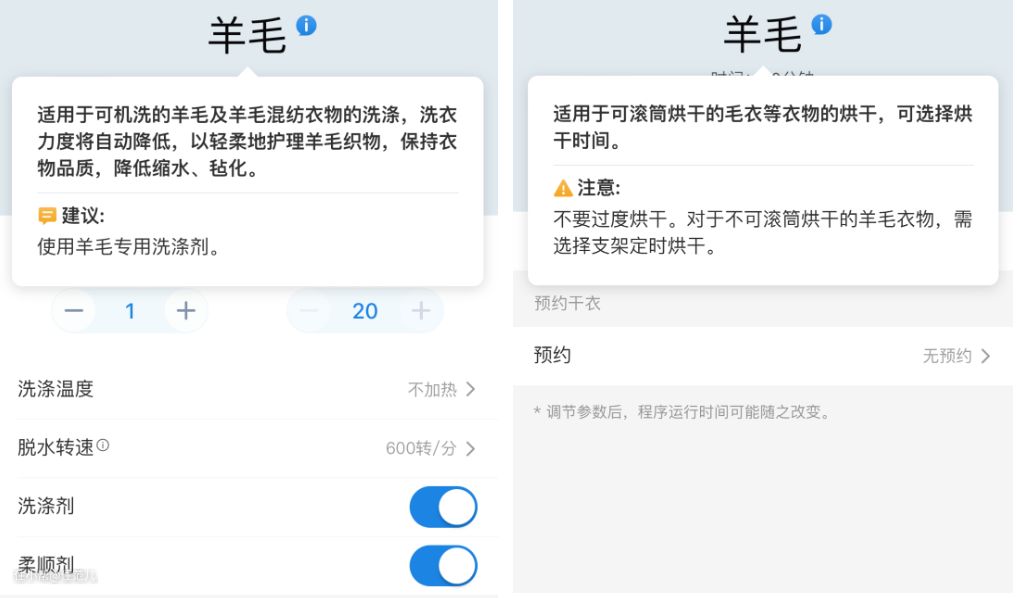
Task: Turn off the 柔顺剂 switch
Action: 443,565
